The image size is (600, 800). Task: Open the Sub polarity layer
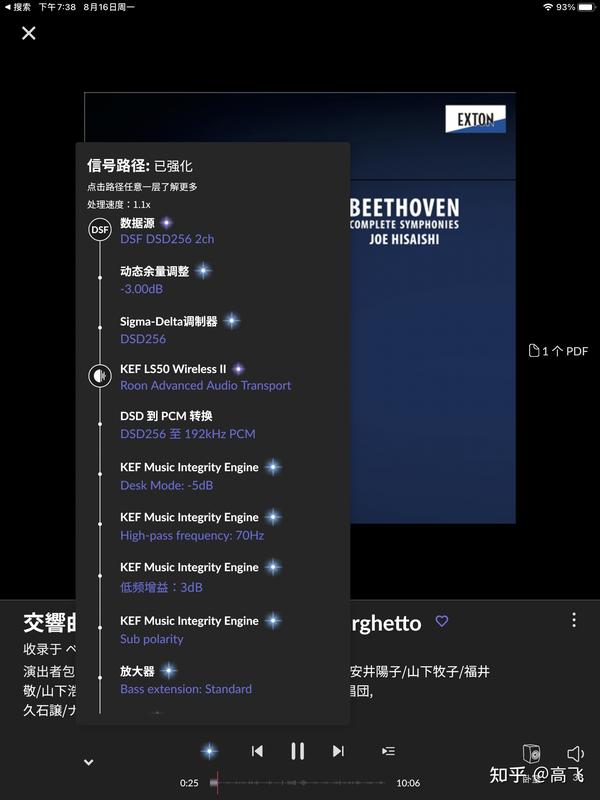(189, 629)
